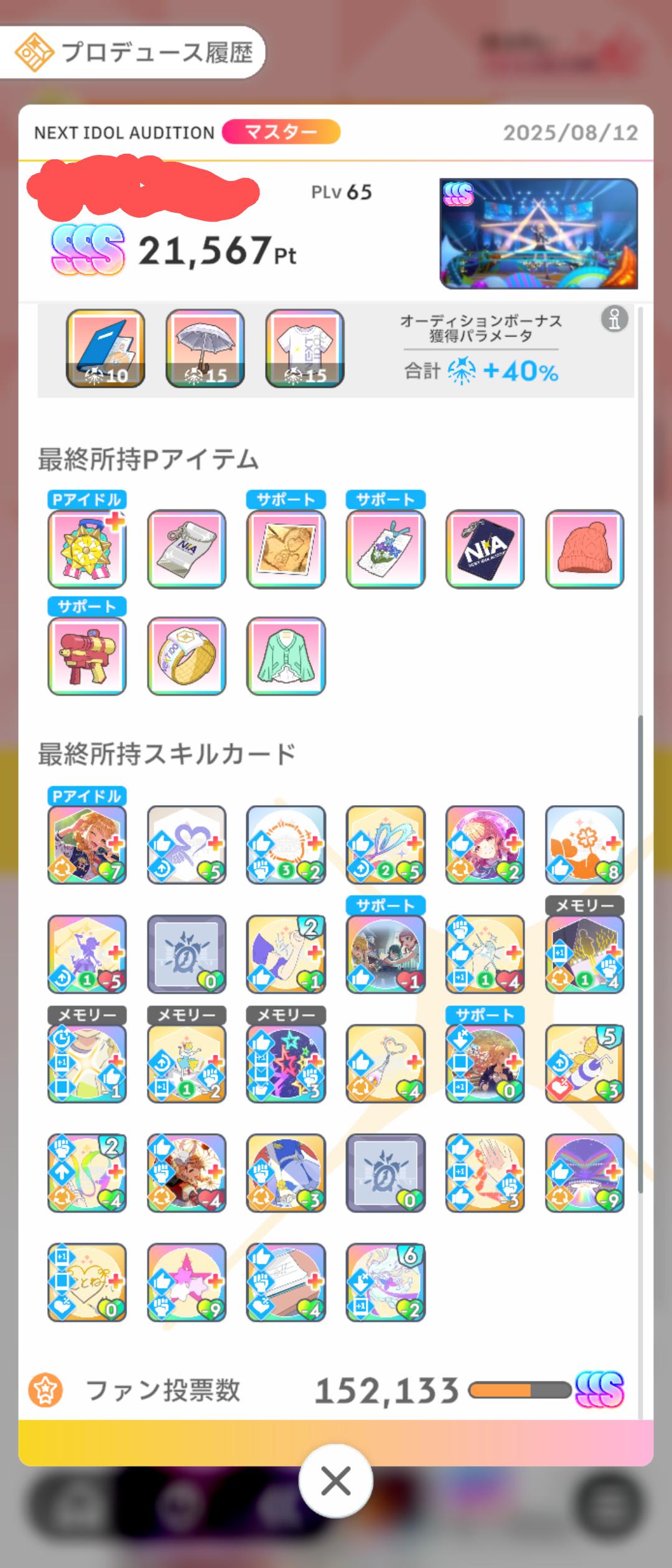Show details of the orange knit hat

tap(585, 549)
